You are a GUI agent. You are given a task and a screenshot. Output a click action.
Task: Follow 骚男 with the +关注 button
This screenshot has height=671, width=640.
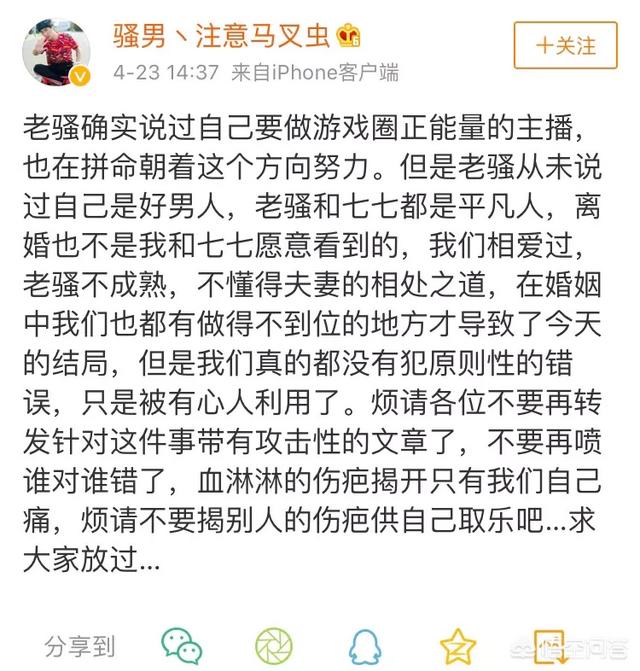[x=566, y=46]
